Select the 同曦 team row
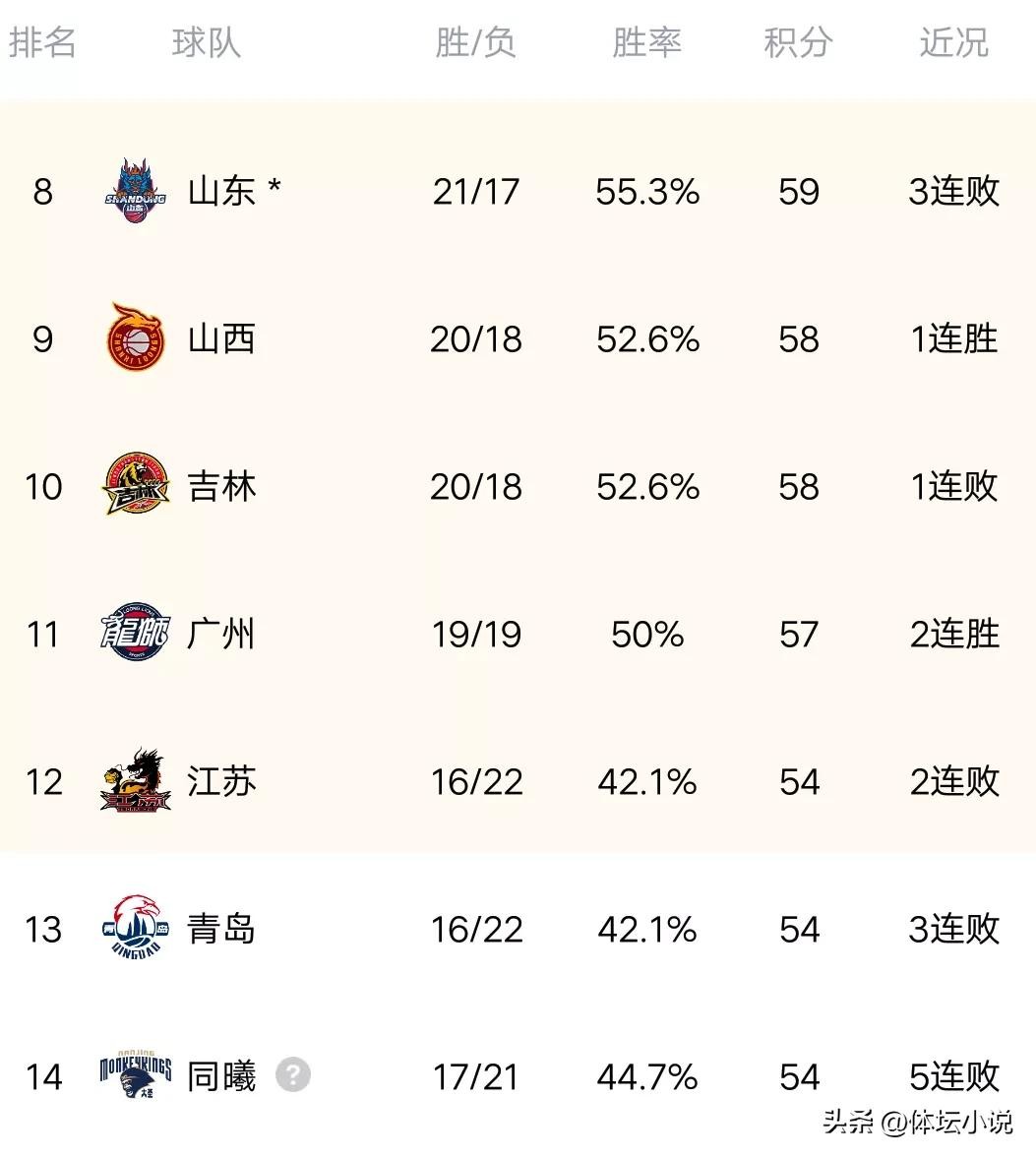The height and width of the screenshot is (1158, 1036). [221, 1076]
